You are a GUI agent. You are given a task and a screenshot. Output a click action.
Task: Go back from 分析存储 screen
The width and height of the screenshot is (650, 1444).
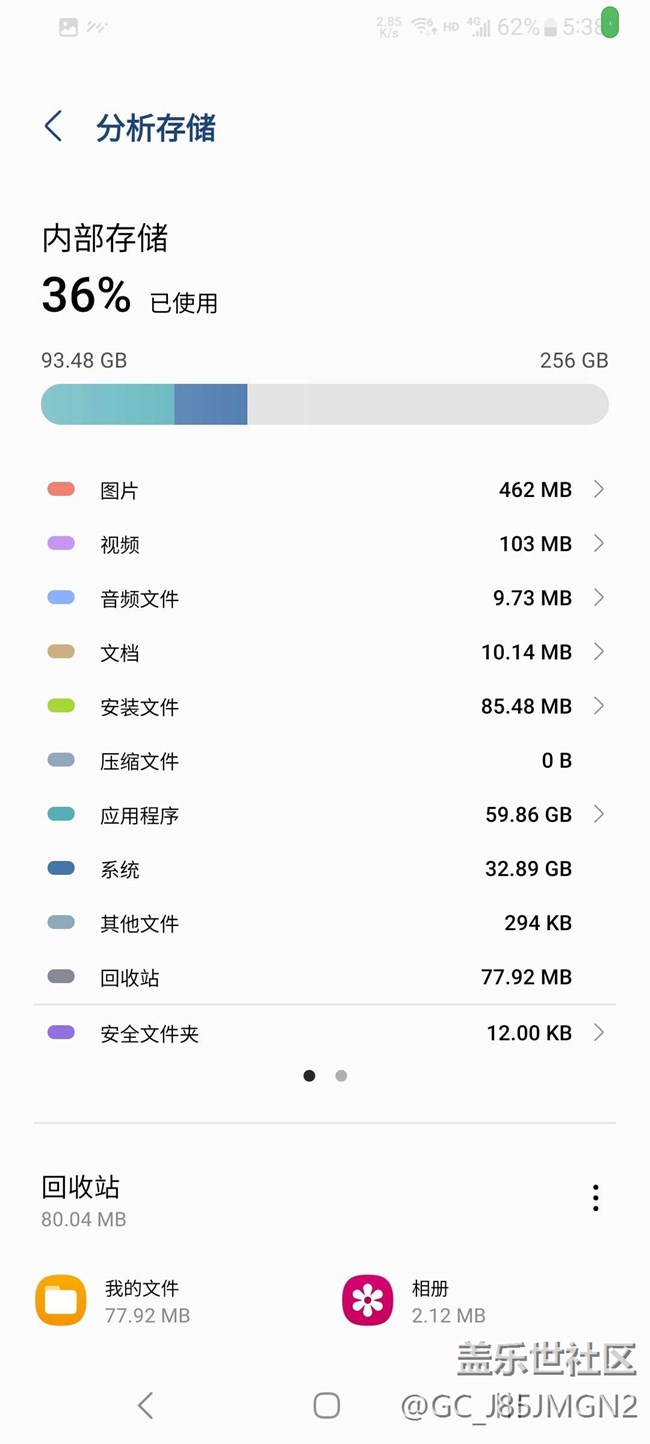[x=54, y=127]
